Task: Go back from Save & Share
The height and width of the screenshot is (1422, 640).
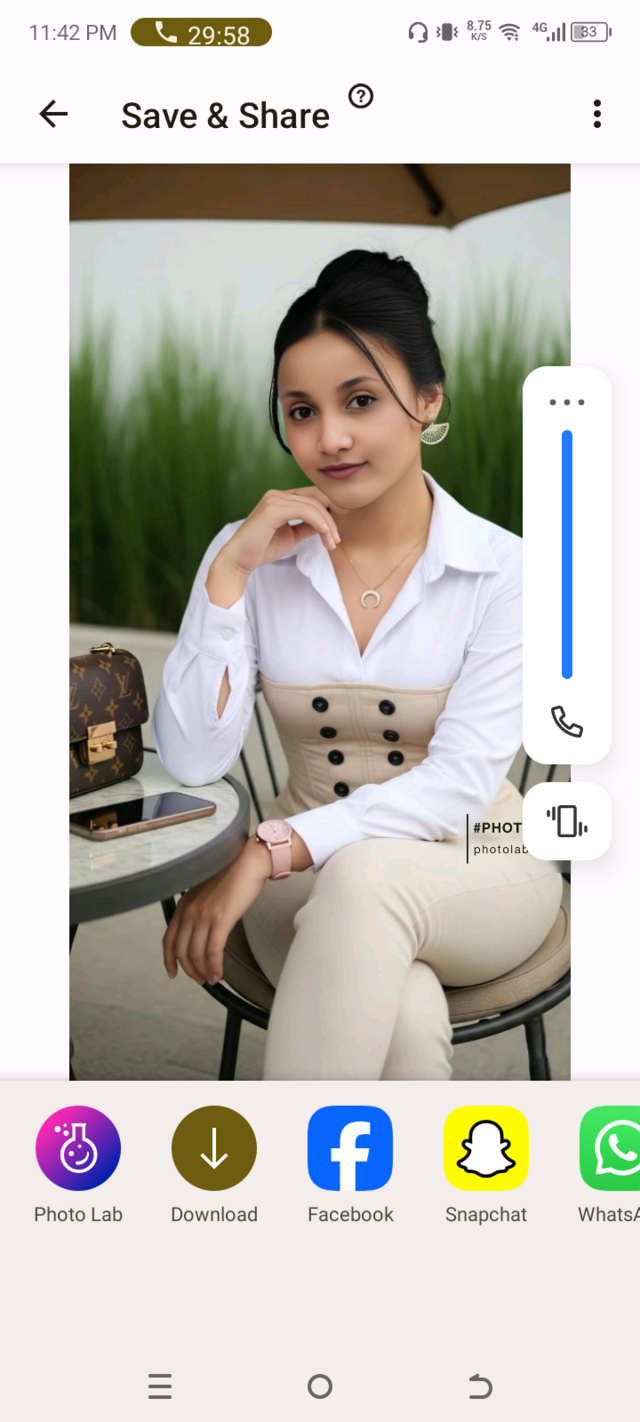Action: point(53,114)
